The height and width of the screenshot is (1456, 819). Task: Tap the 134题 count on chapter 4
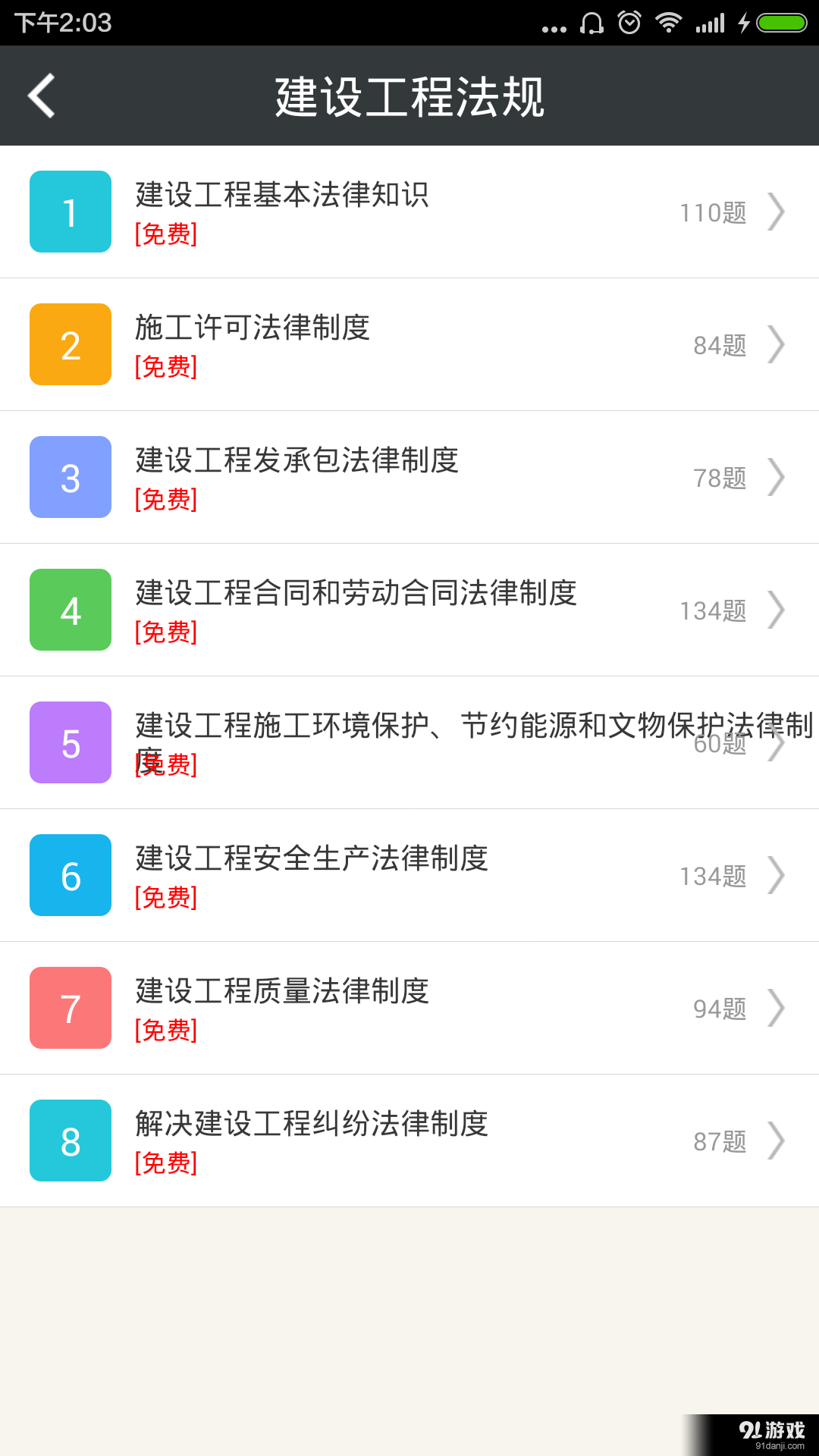(x=712, y=610)
